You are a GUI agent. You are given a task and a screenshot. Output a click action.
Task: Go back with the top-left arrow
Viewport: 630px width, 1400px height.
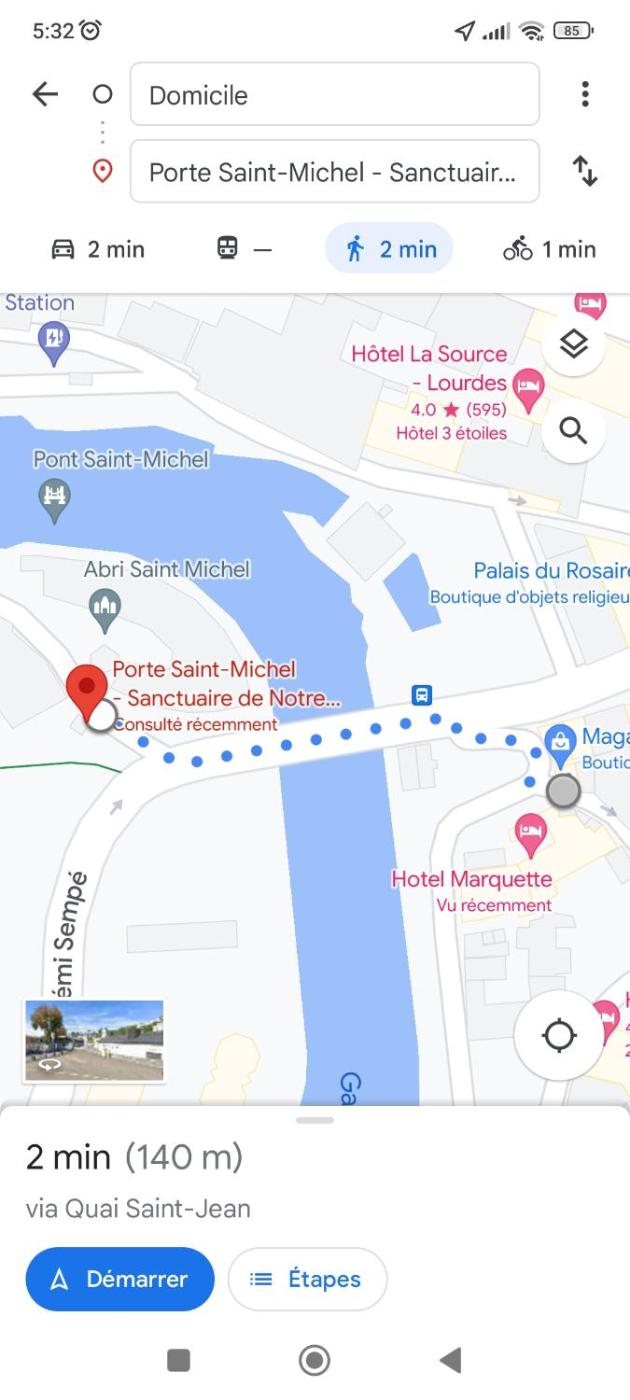tap(46, 95)
